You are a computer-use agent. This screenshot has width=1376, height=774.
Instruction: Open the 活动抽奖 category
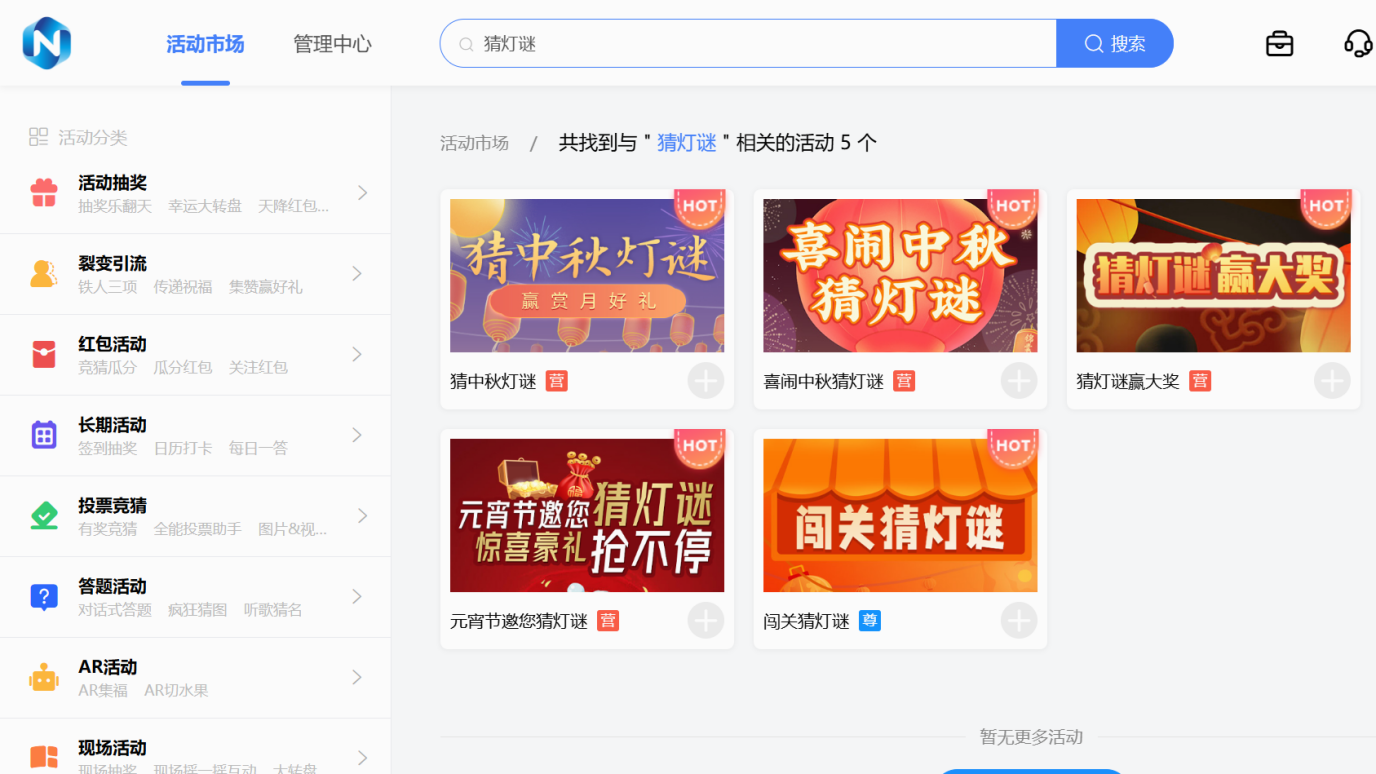pos(195,193)
